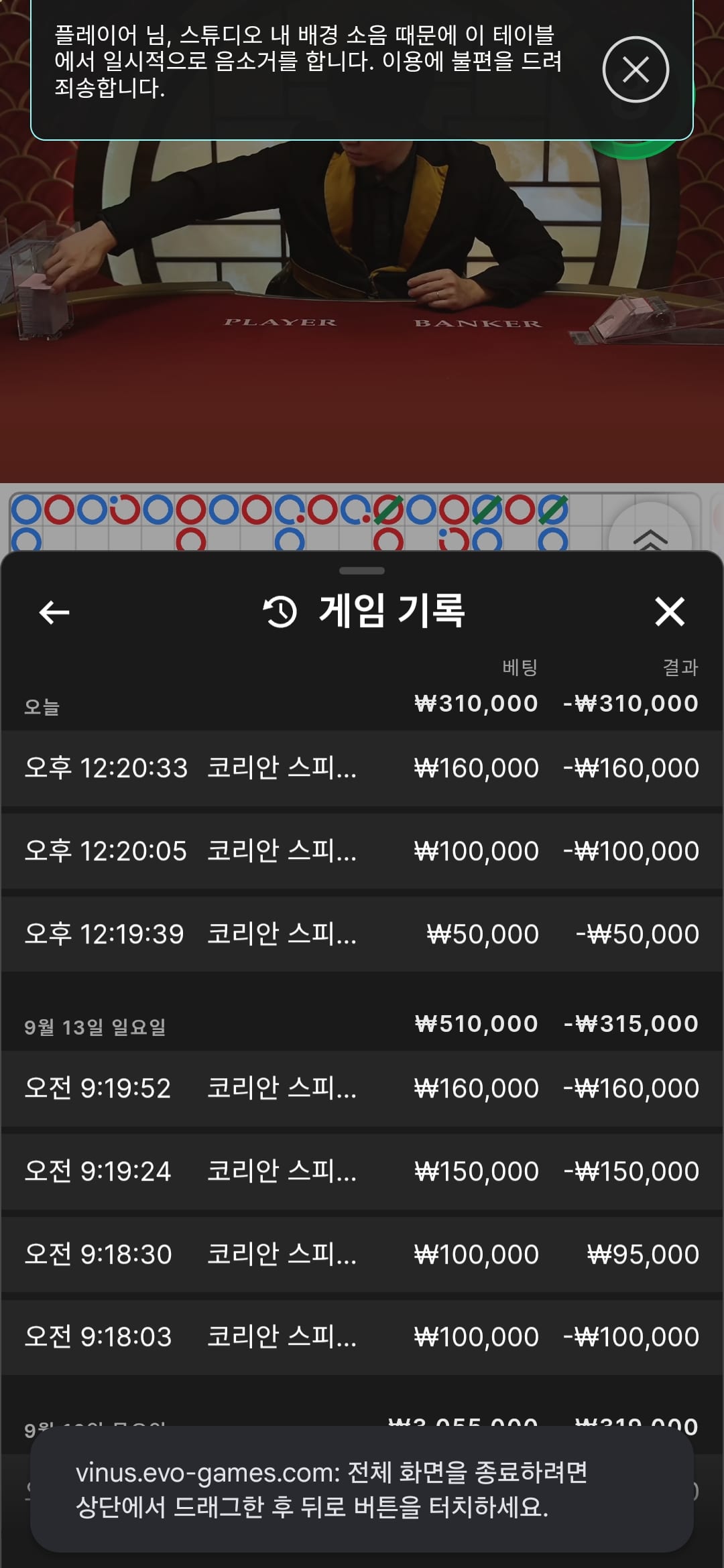Screen dimensions: 724x1568
Task: Open the 오전 9:19:52 game record
Action: 362,1088
